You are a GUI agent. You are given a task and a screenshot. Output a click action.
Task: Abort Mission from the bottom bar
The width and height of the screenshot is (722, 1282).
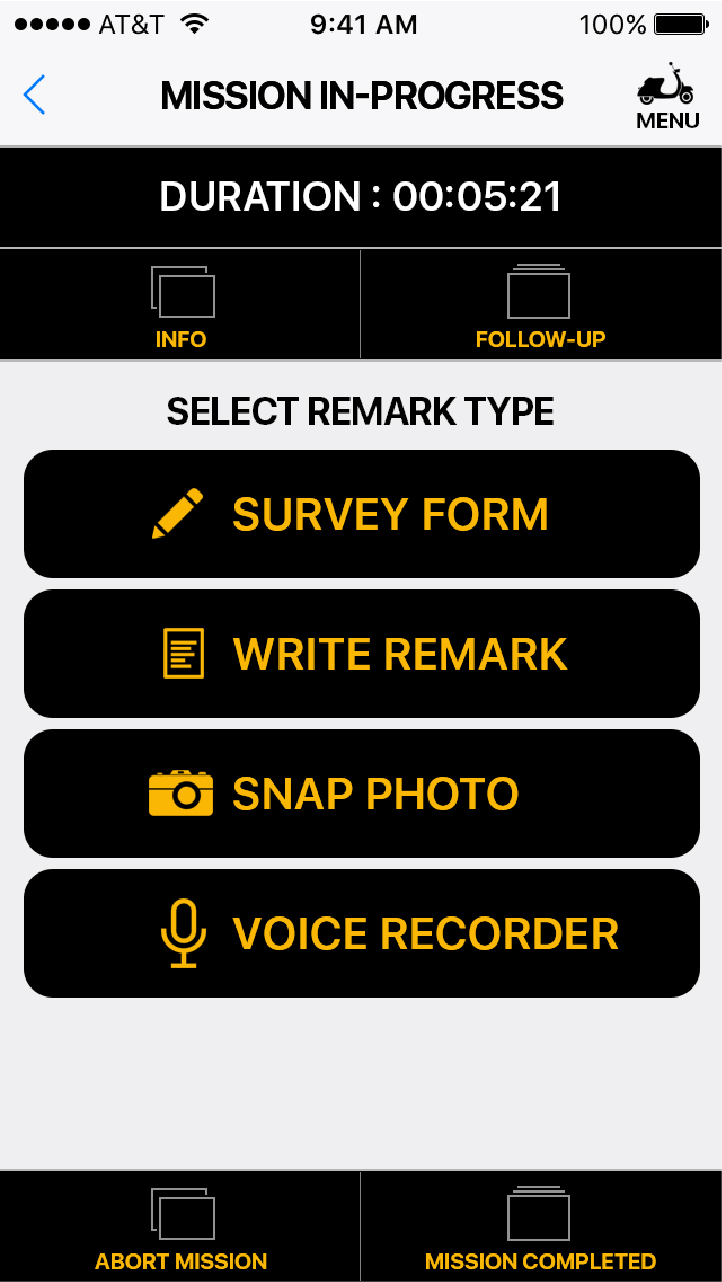[181, 1228]
